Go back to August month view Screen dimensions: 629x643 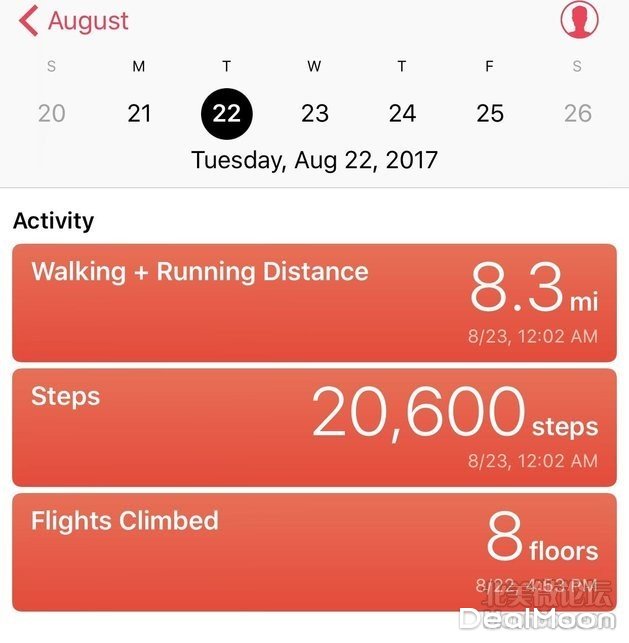pos(74,20)
